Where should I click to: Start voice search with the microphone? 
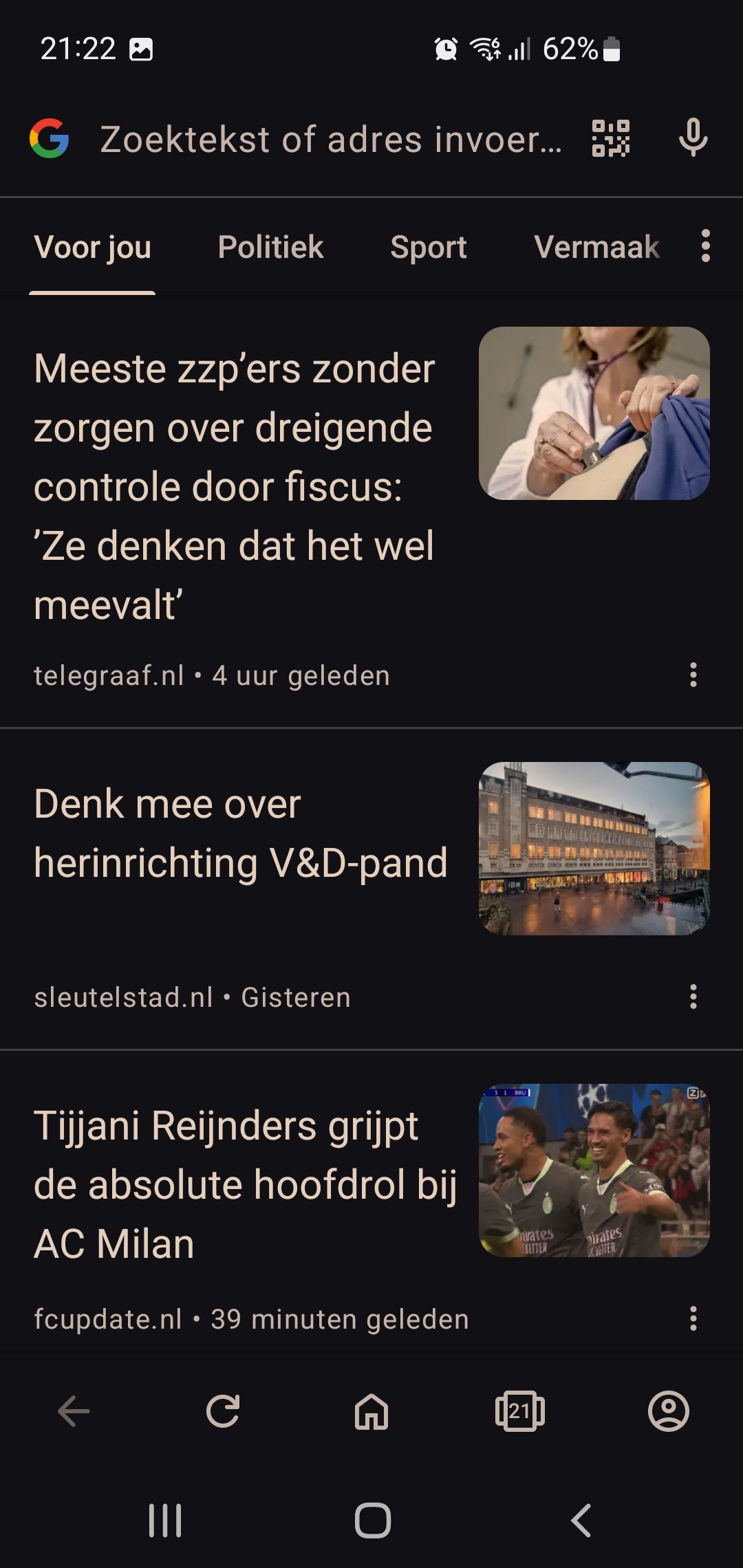click(693, 138)
